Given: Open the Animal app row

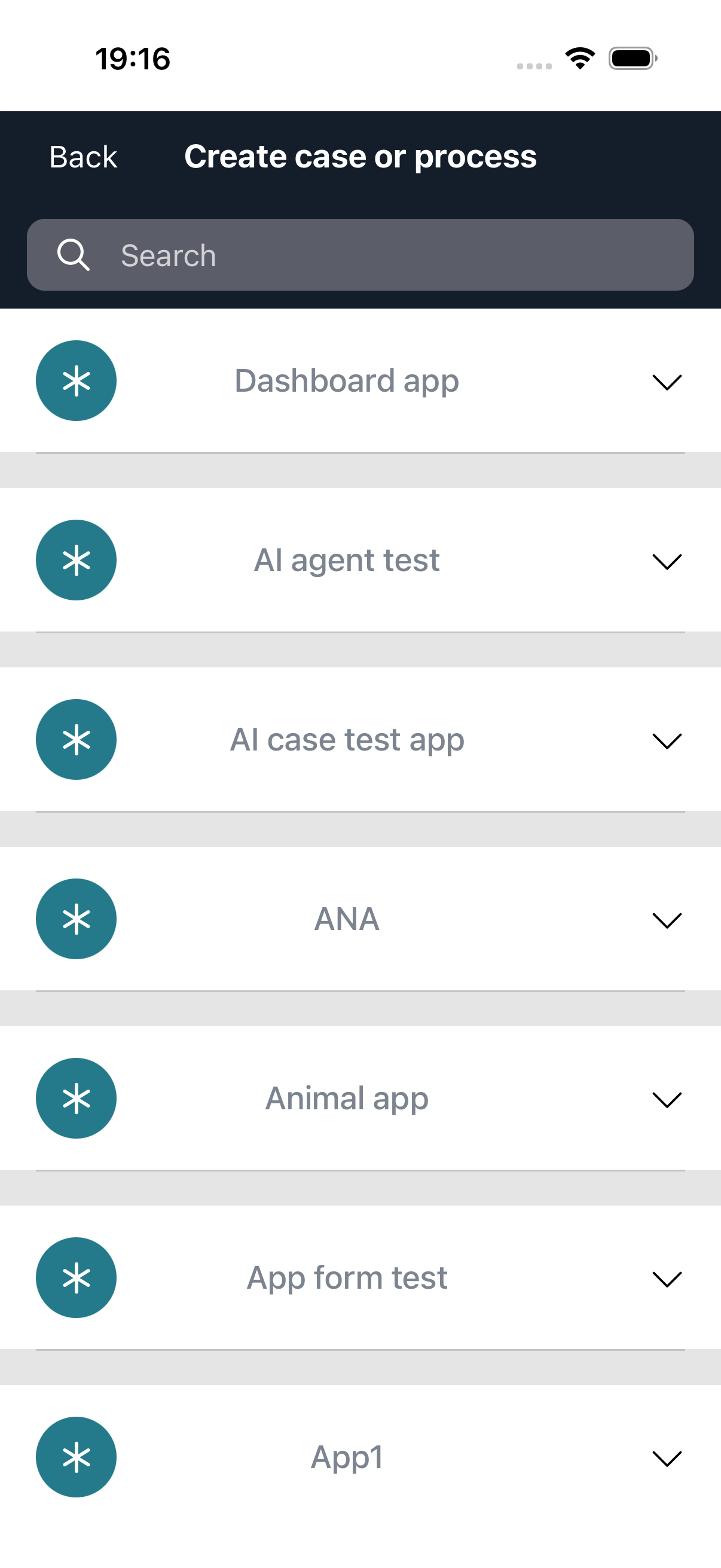Looking at the screenshot, I should pos(347,1098).
